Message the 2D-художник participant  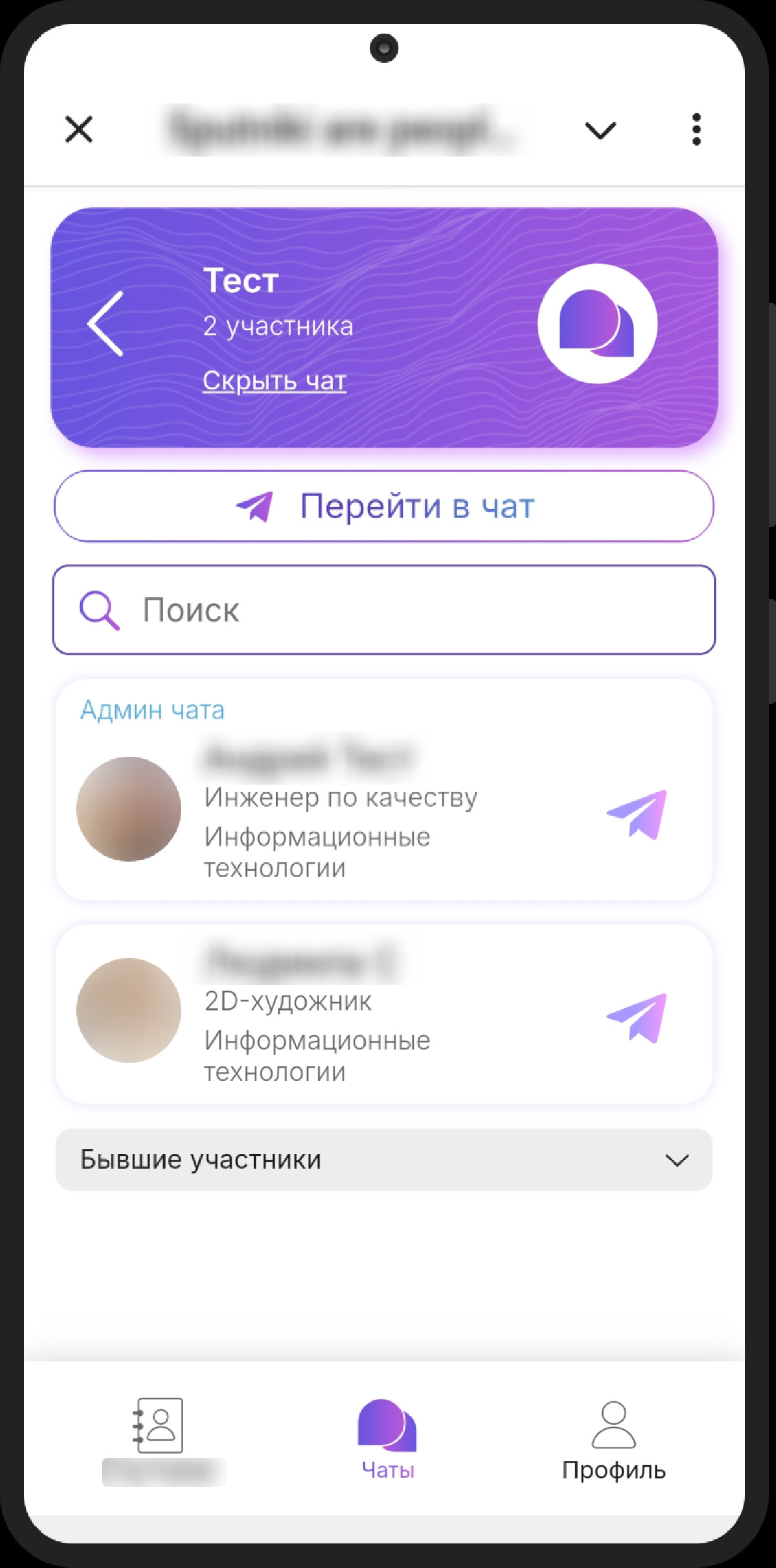pyautogui.click(x=636, y=1018)
